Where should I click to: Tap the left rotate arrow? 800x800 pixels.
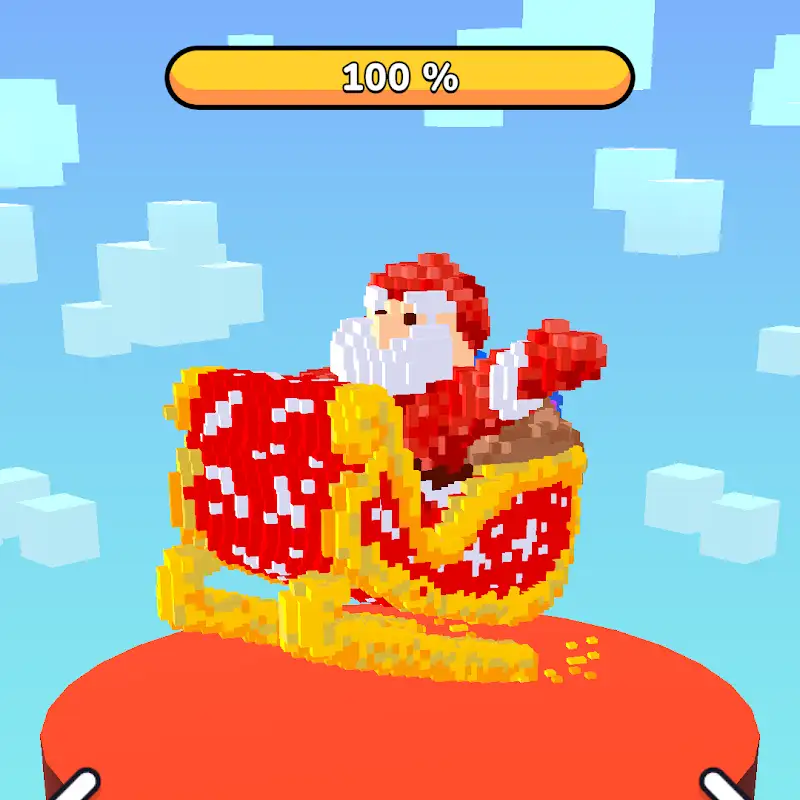[78, 786]
